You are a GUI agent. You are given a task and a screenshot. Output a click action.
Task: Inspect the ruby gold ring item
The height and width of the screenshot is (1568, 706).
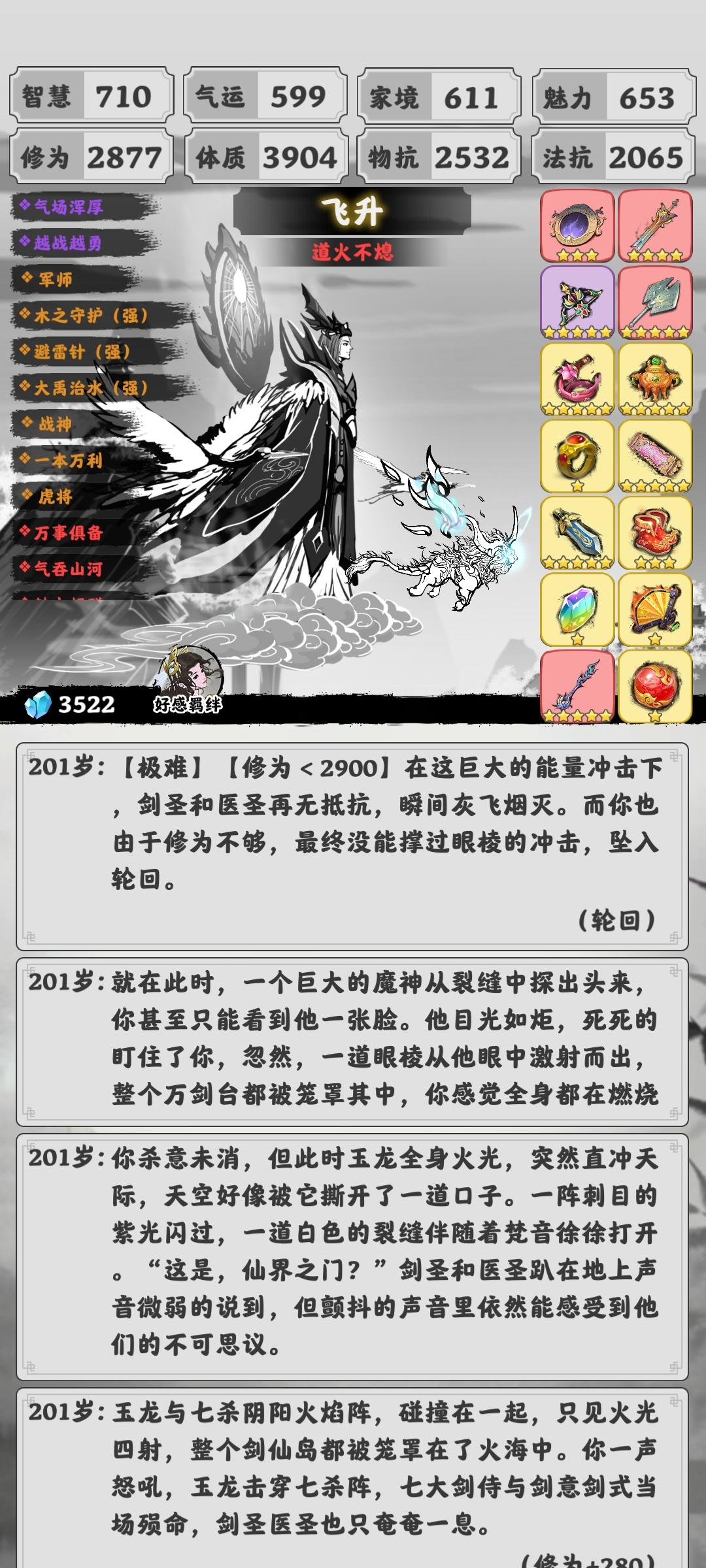577,455
